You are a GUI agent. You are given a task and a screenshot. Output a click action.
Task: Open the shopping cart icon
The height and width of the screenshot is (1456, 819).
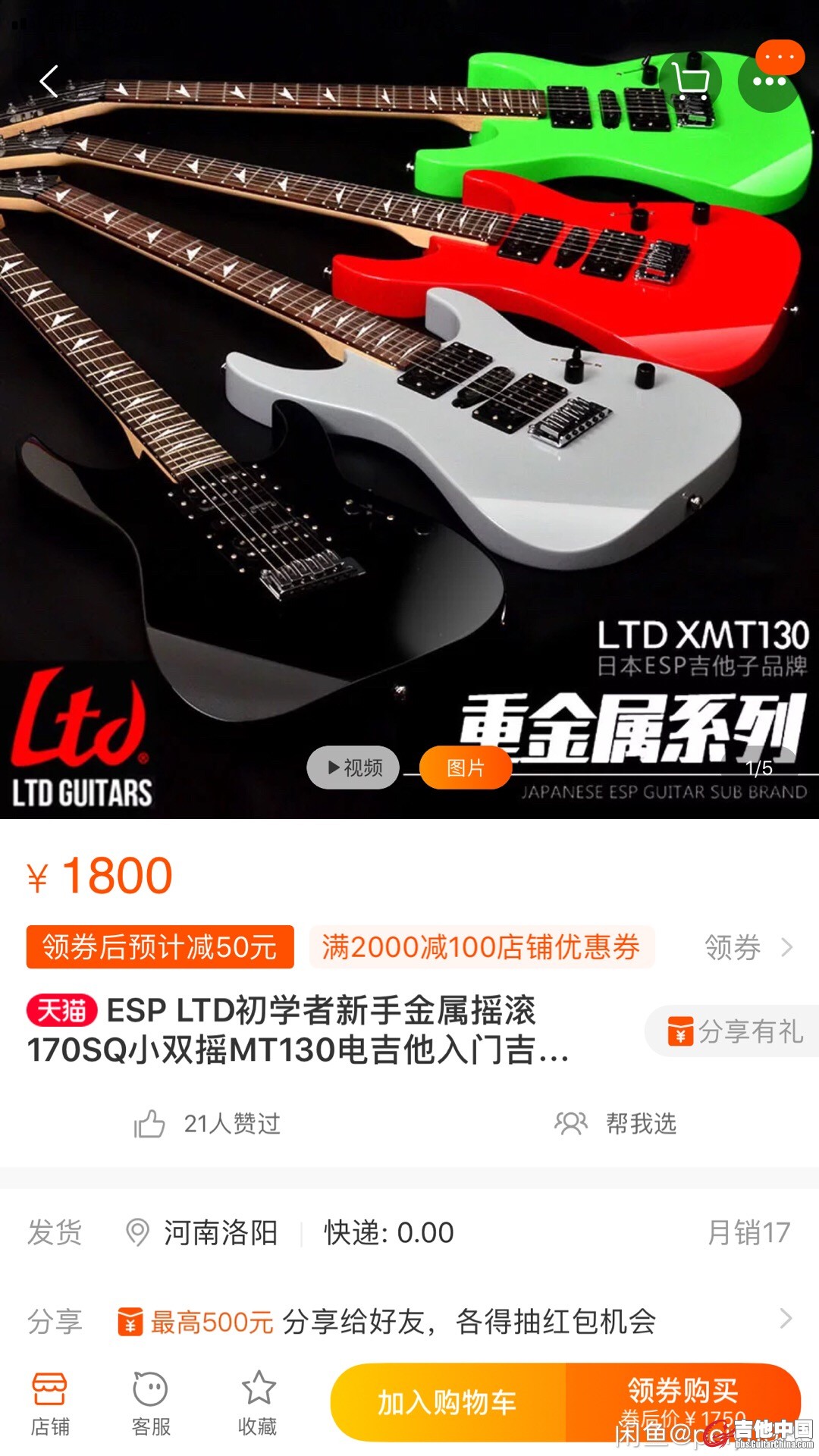click(x=690, y=81)
